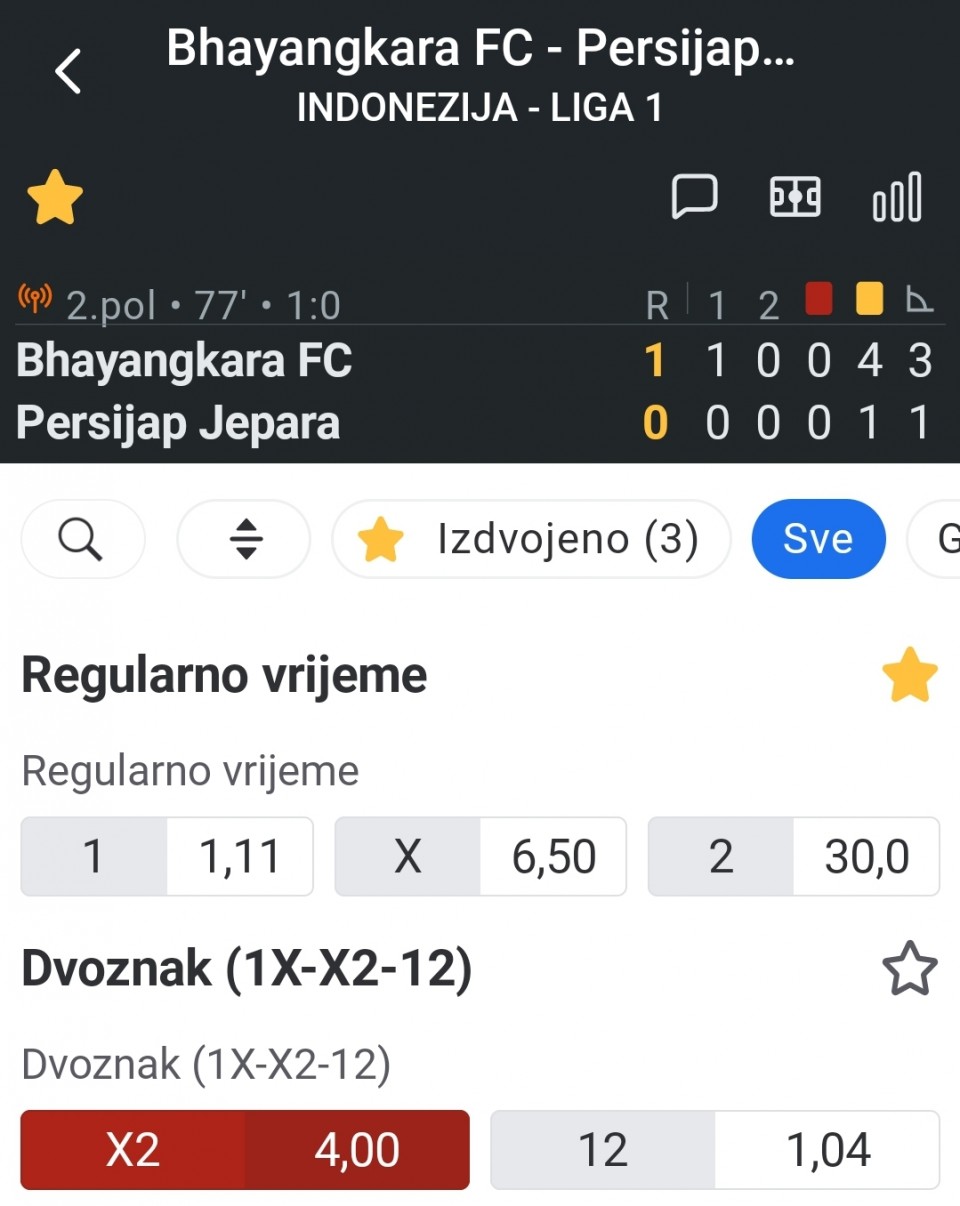Collapse or expand all markets

(x=245, y=539)
